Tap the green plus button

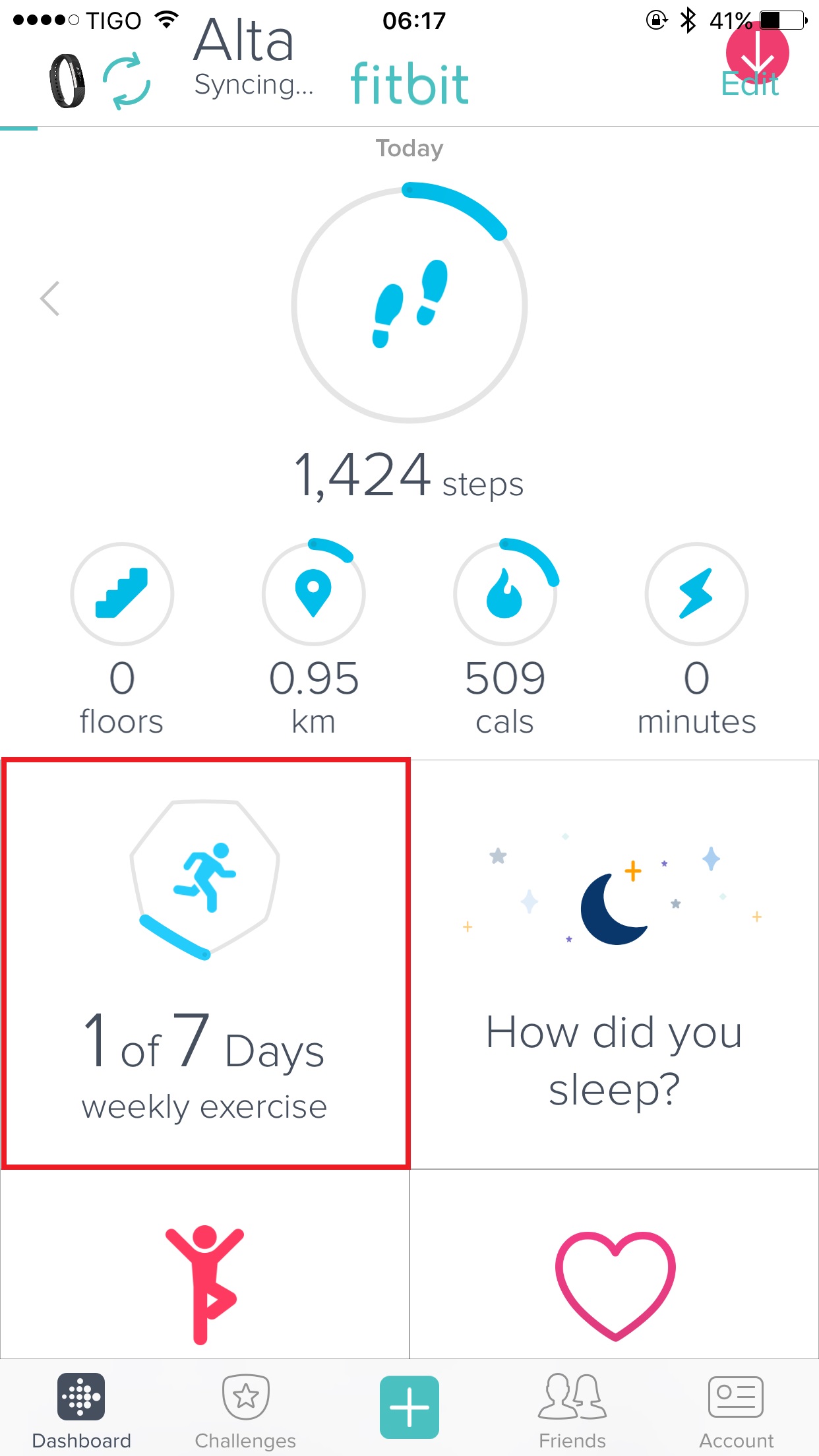tap(409, 1406)
